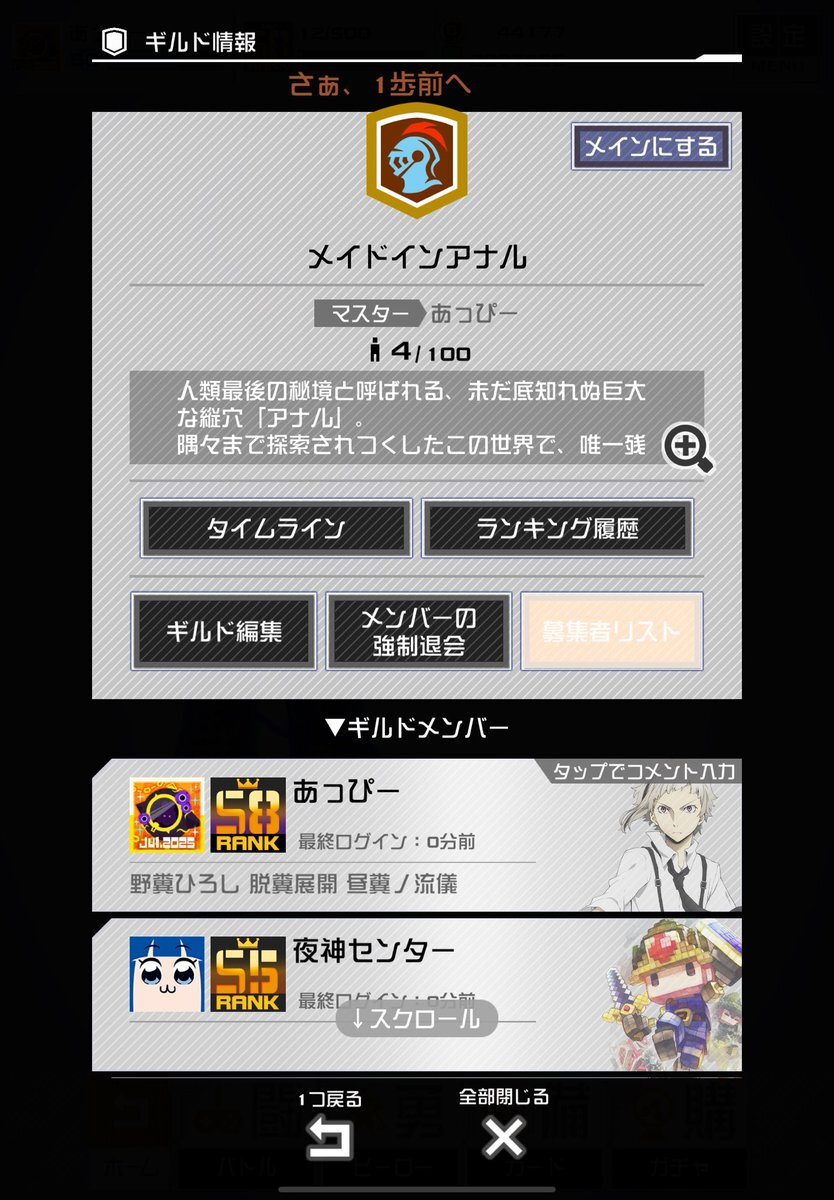The width and height of the screenshot is (834, 1200).
Task: Open member あっぴー's card
Action: (417, 835)
